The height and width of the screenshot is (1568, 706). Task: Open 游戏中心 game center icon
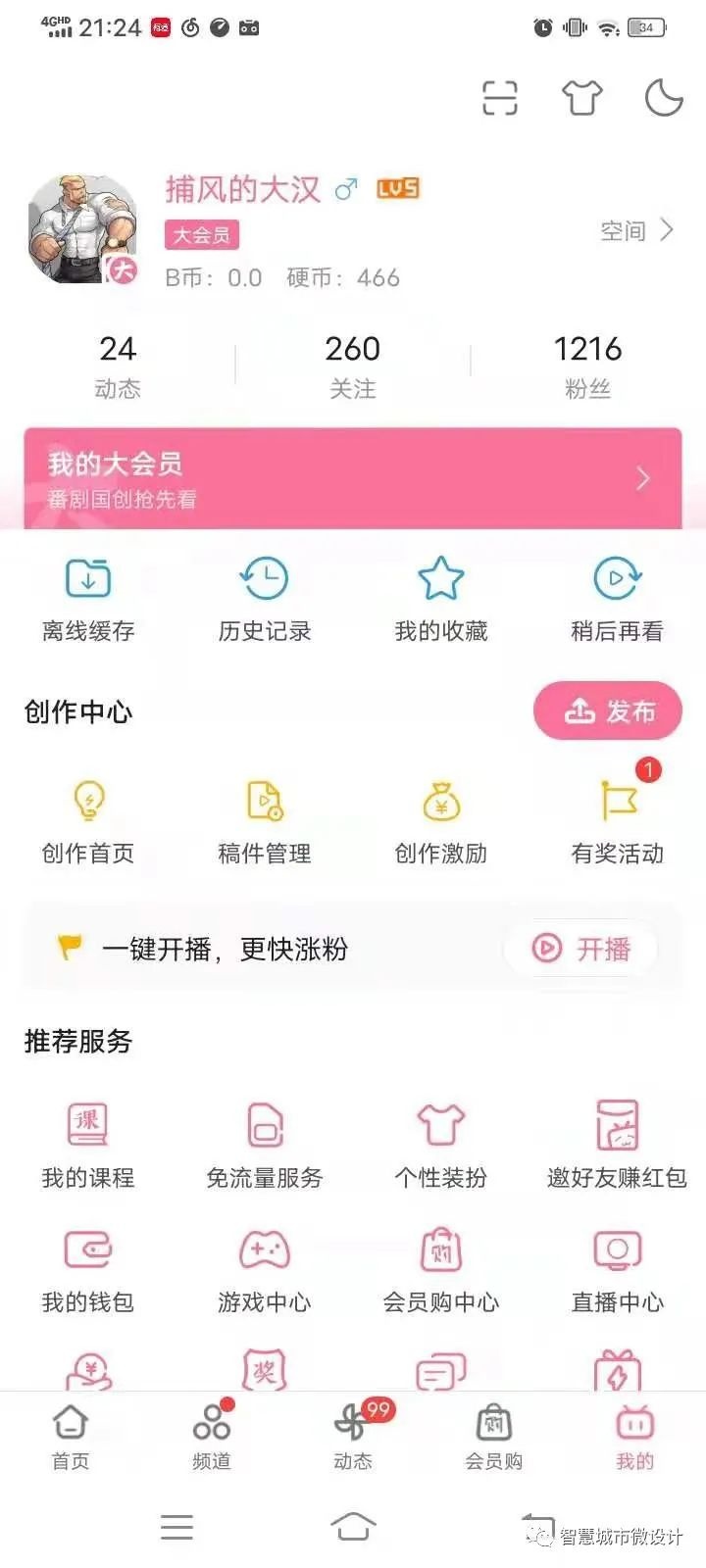pos(263,1270)
